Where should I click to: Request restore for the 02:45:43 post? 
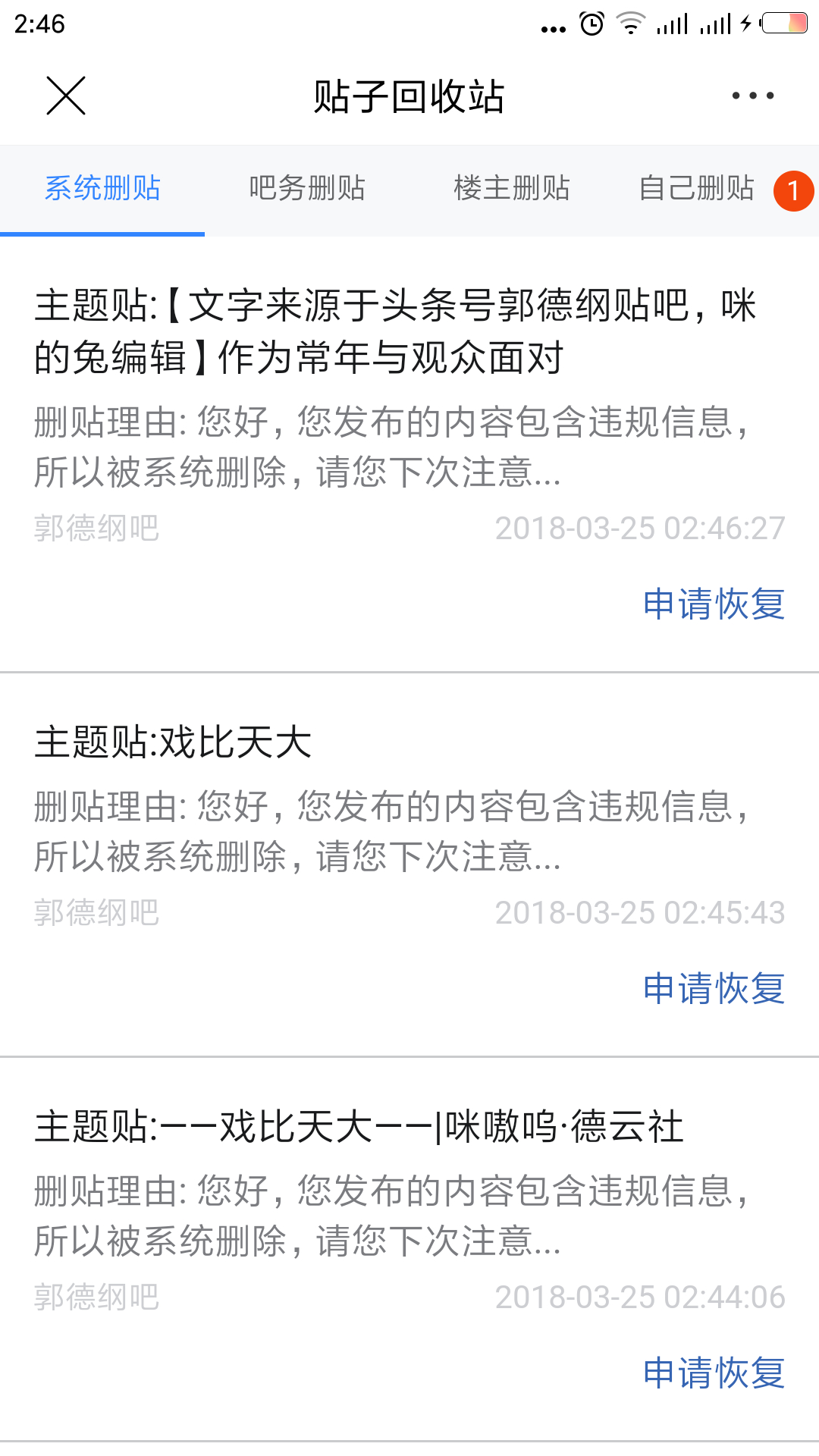(714, 989)
